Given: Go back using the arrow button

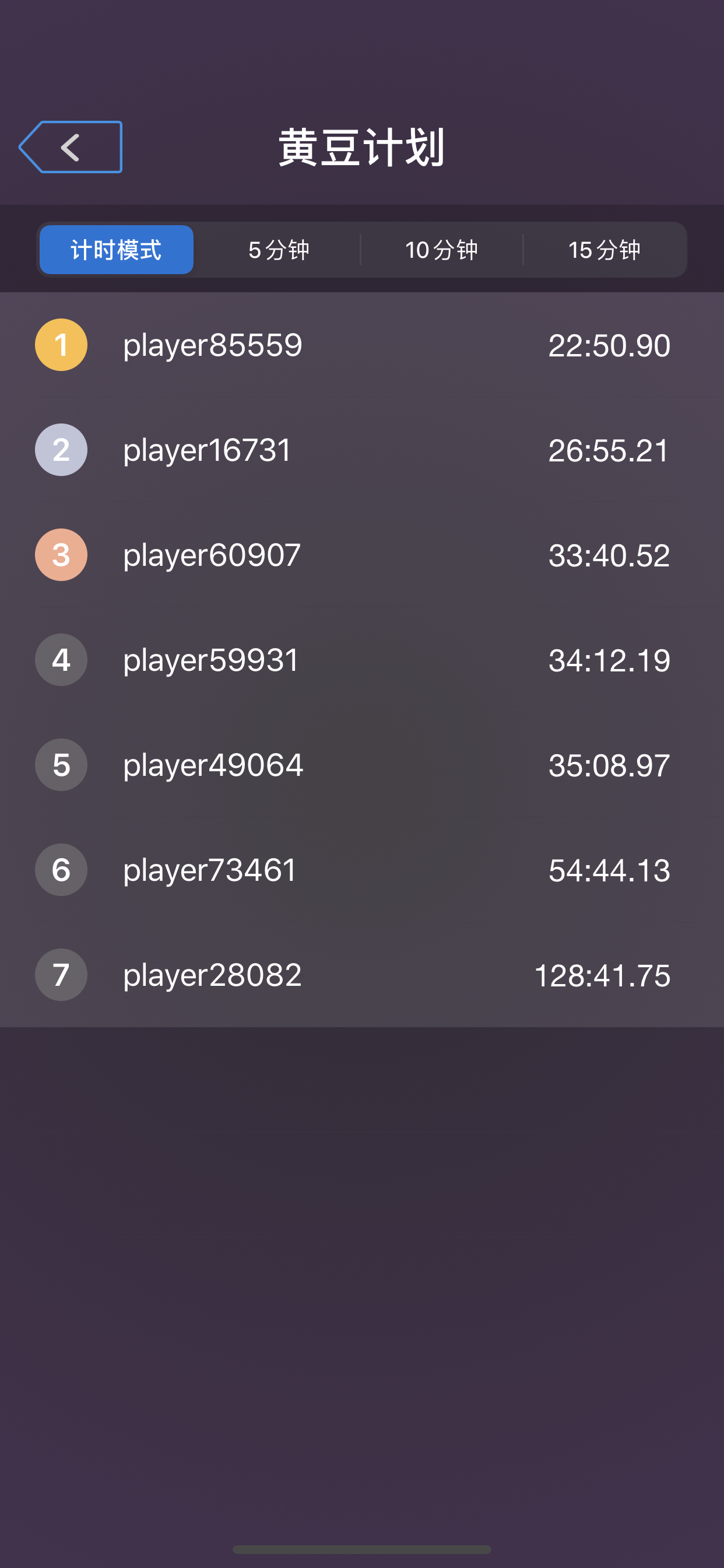Looking at the screenshot, I should [71, 148].
